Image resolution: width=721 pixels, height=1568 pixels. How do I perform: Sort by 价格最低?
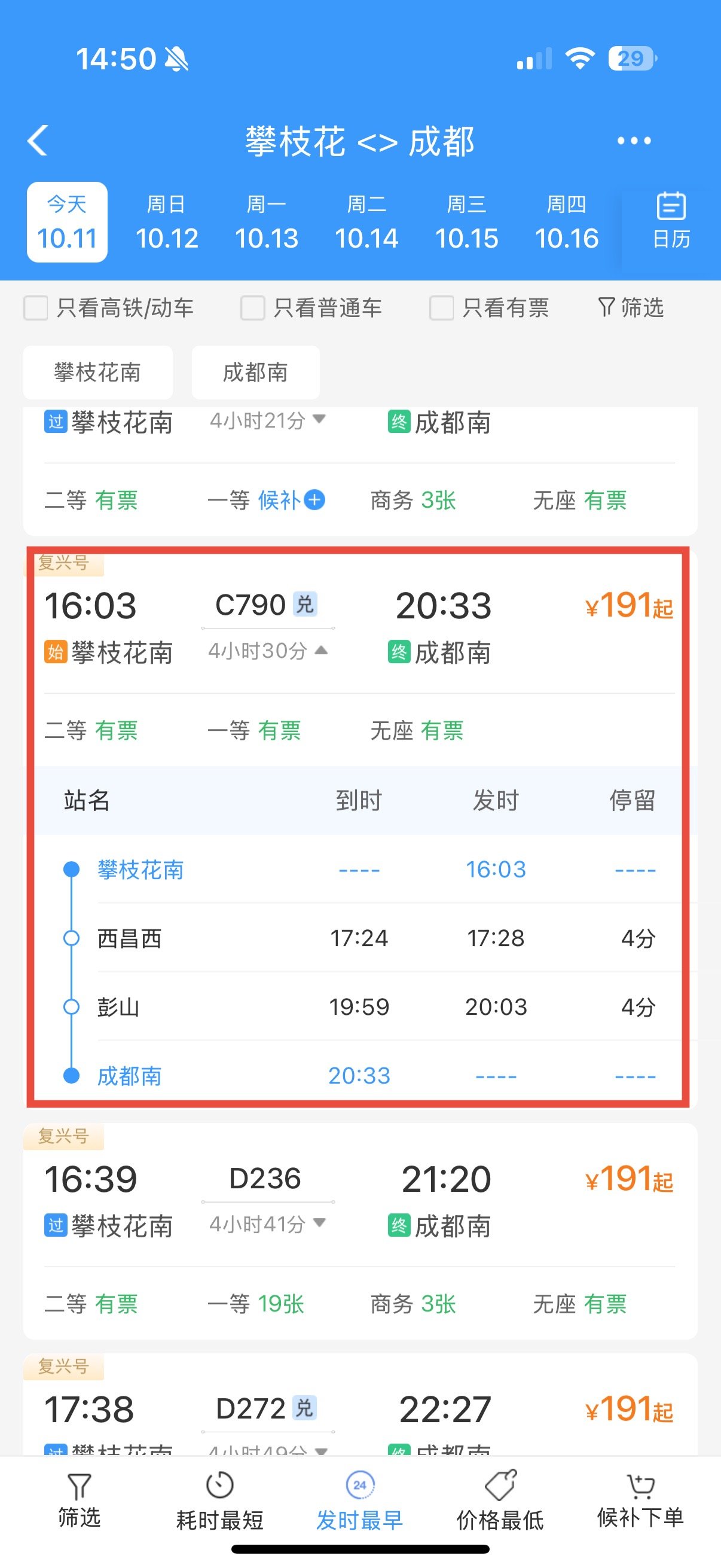500,1501
